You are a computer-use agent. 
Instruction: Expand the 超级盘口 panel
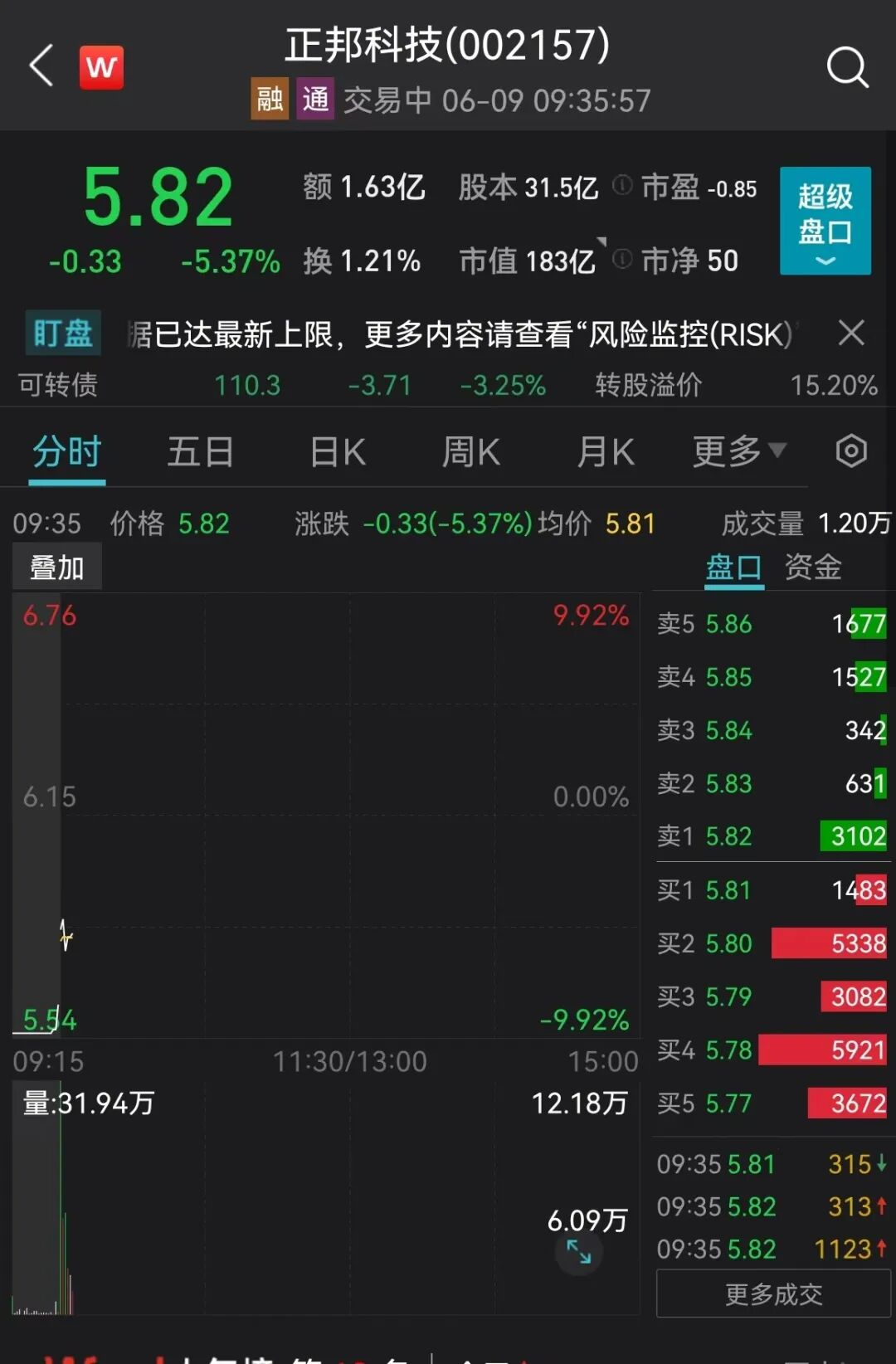click(825, 221)
